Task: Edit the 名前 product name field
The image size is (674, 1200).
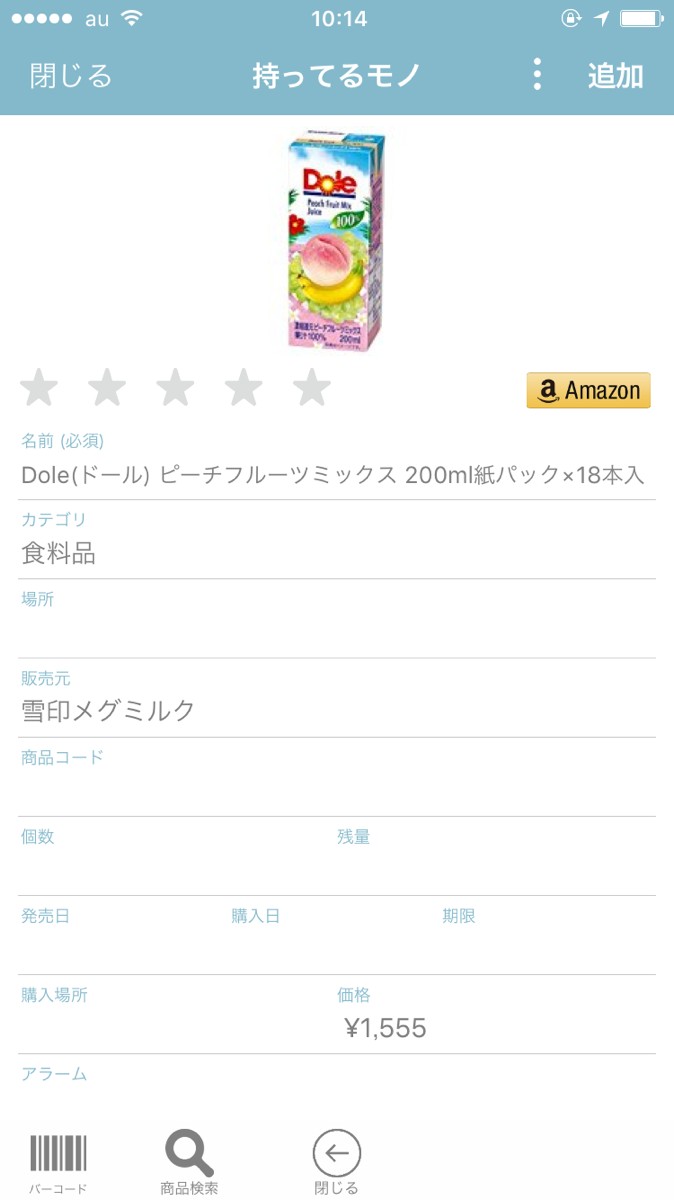Action: click(333, 475)
